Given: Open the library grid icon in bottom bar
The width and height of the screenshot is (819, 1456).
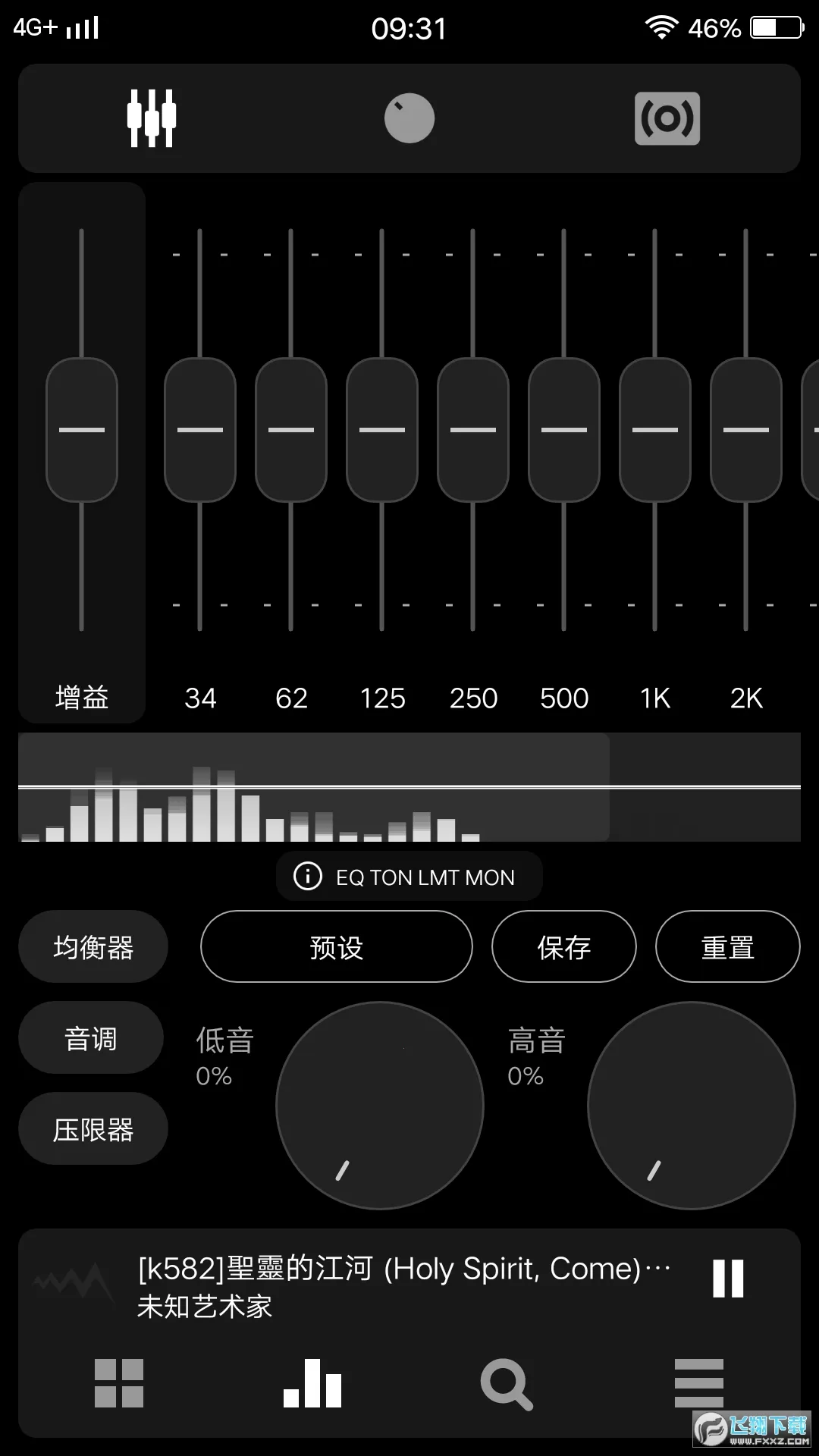Looking at the screenshot, I should coord(119,1382).
